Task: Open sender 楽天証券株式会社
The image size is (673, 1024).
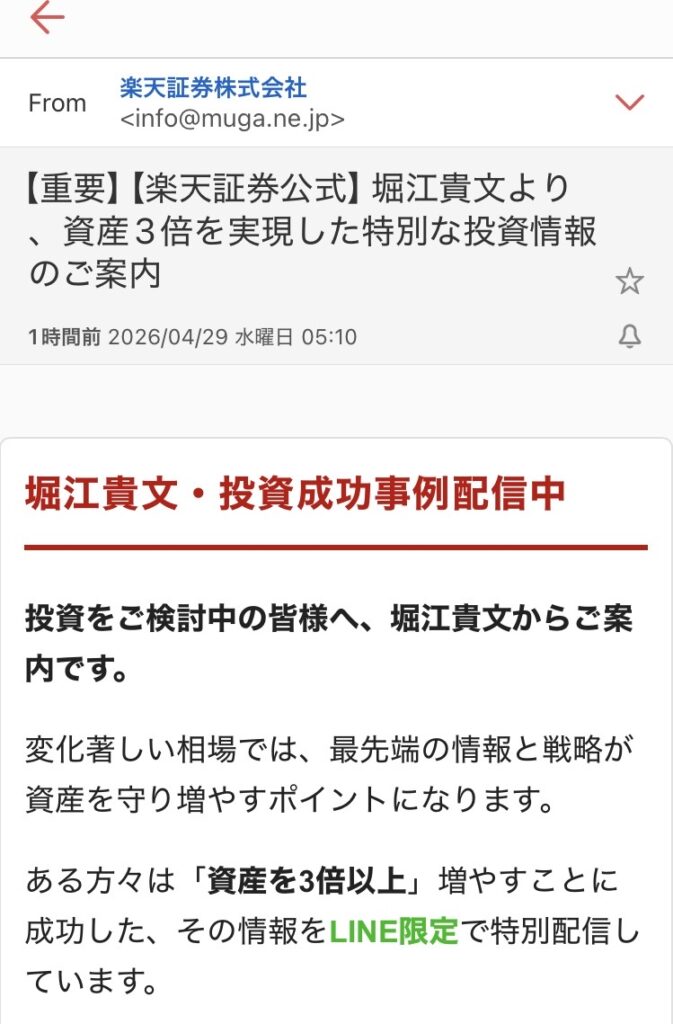Action: pos(212,88)
